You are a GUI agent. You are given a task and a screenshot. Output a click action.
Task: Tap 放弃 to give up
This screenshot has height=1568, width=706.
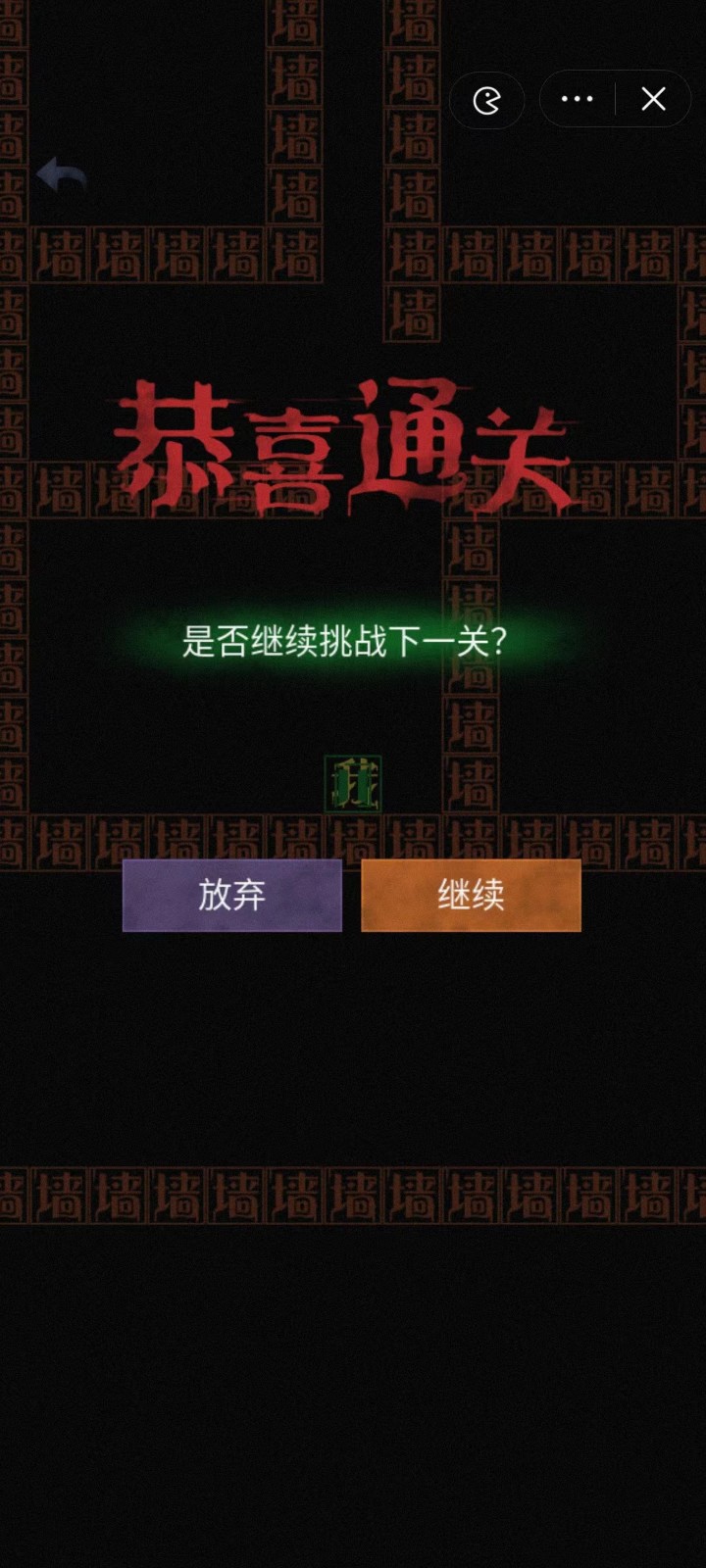point(231,895)
